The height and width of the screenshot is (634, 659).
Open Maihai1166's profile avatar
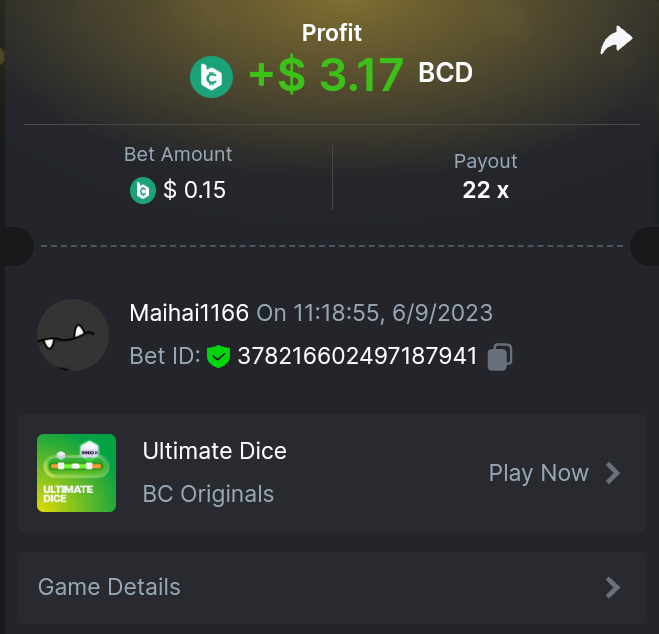click(73, 335)
